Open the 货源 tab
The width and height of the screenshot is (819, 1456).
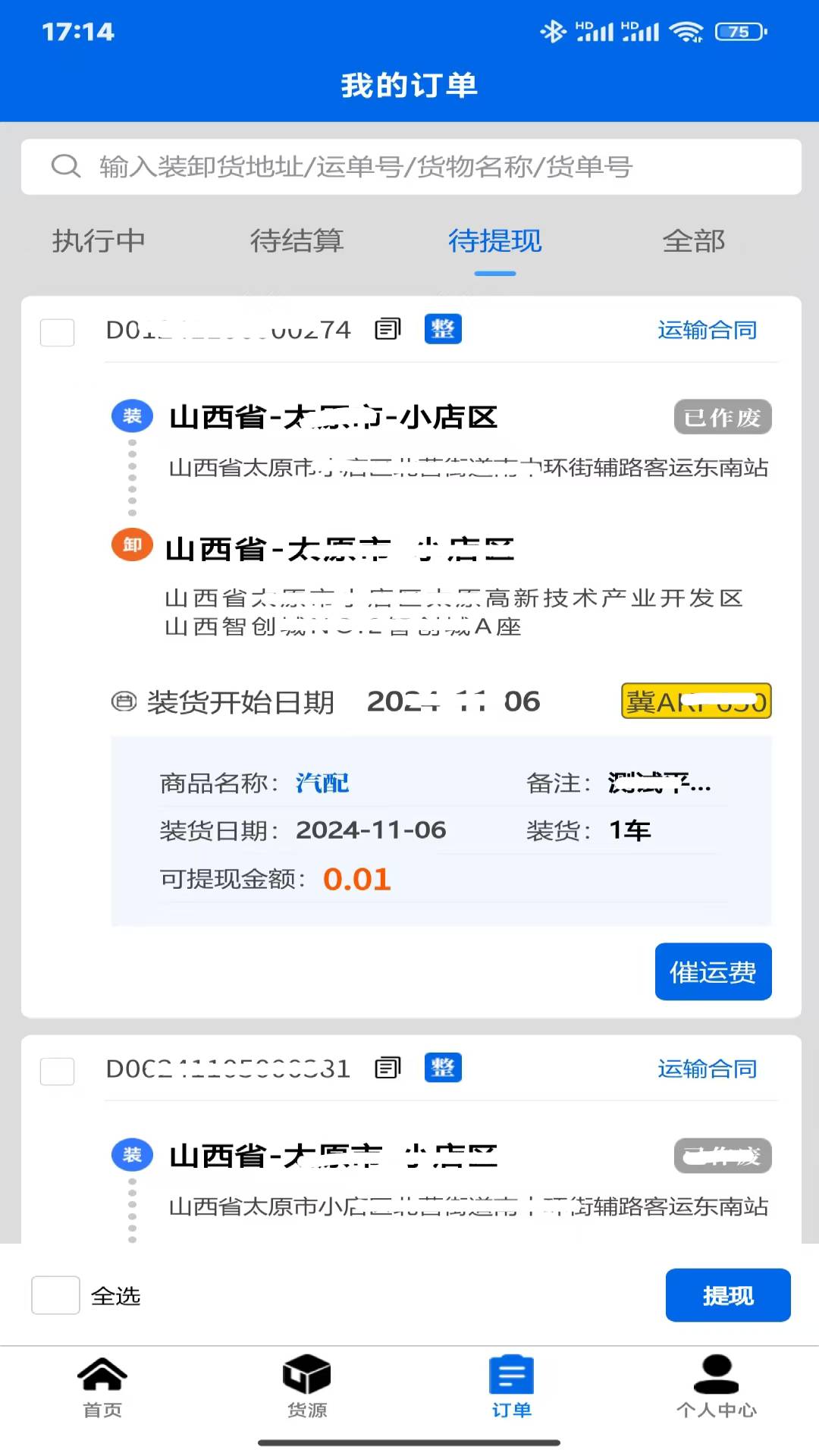307,1386
